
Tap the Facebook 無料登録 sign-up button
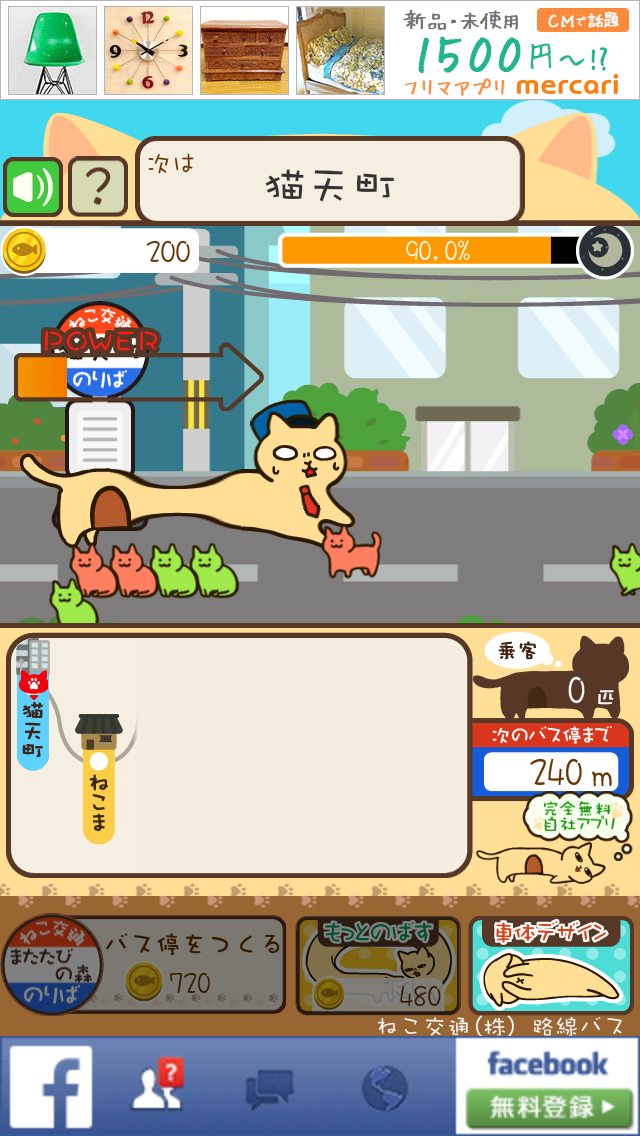coord(548,1107)
